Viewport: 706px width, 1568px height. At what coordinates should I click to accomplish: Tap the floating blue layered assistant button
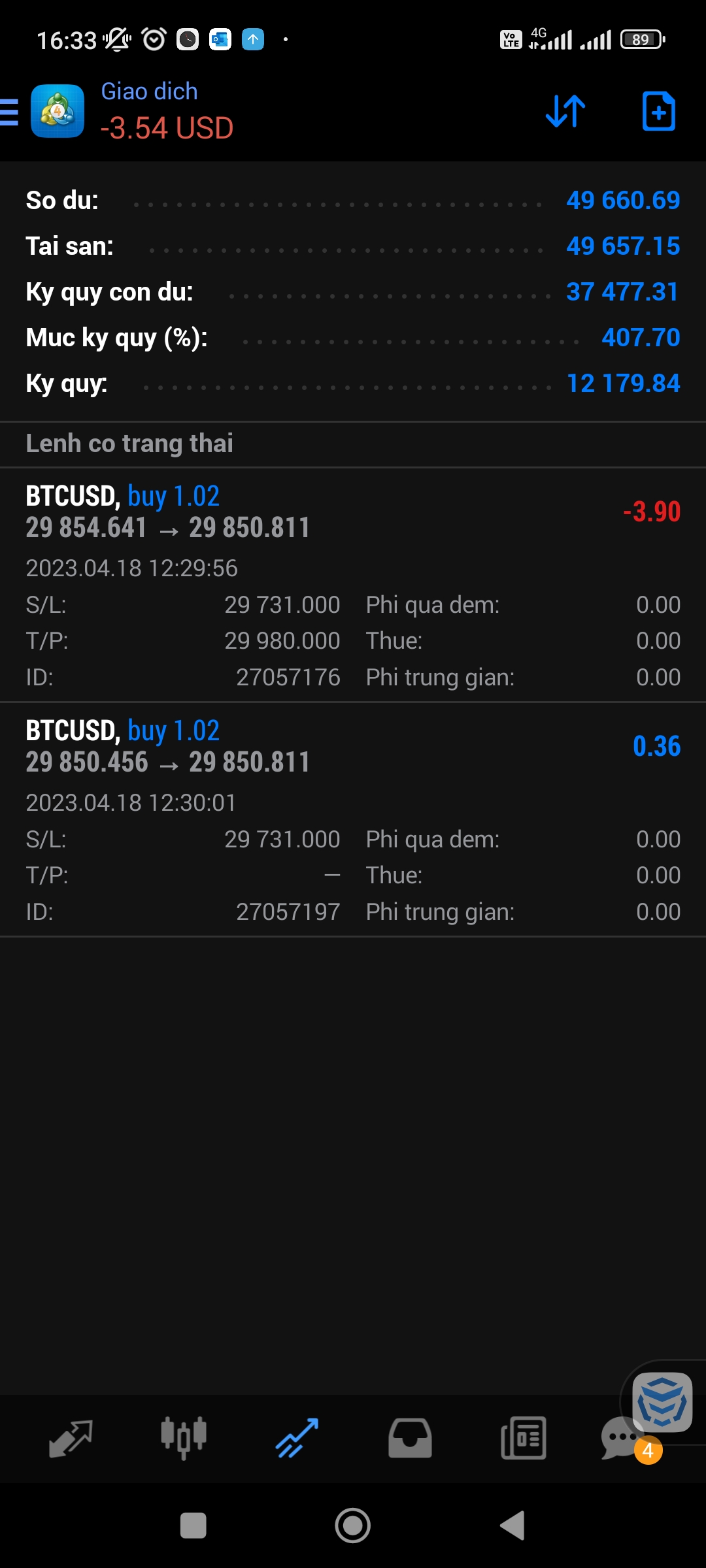click(662, 1402)
